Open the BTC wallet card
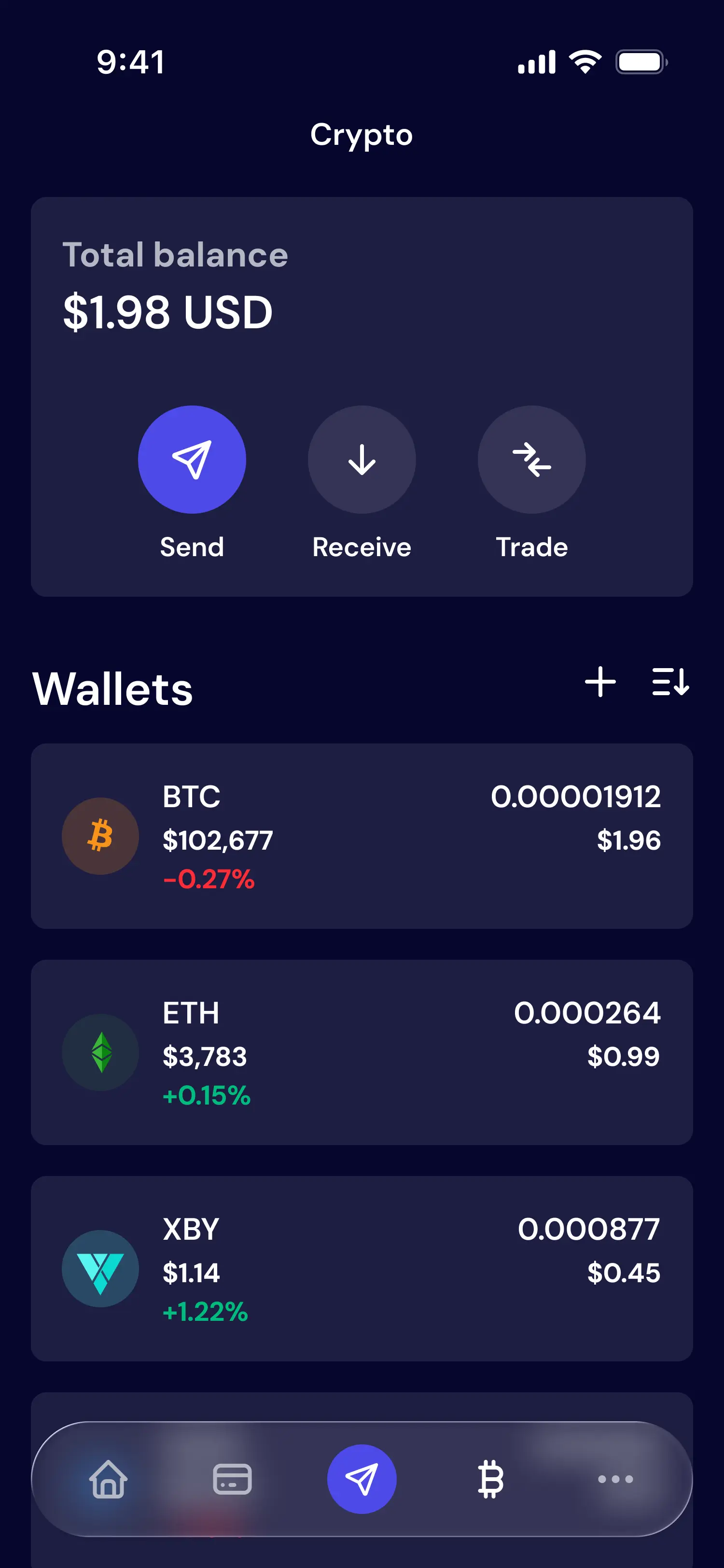The height and width of the screenshot is (1568, 724). [362, 836]
